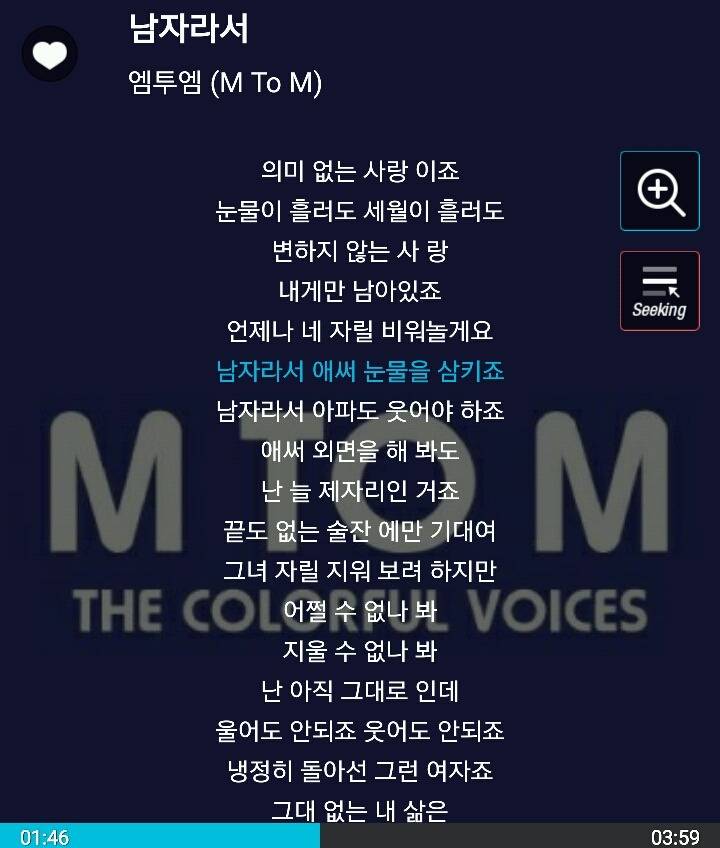This screenshot has width=720, height=848.
Task: Jump to lyric line 애써 외면을 해 봐도
Action: click(360, 451)
